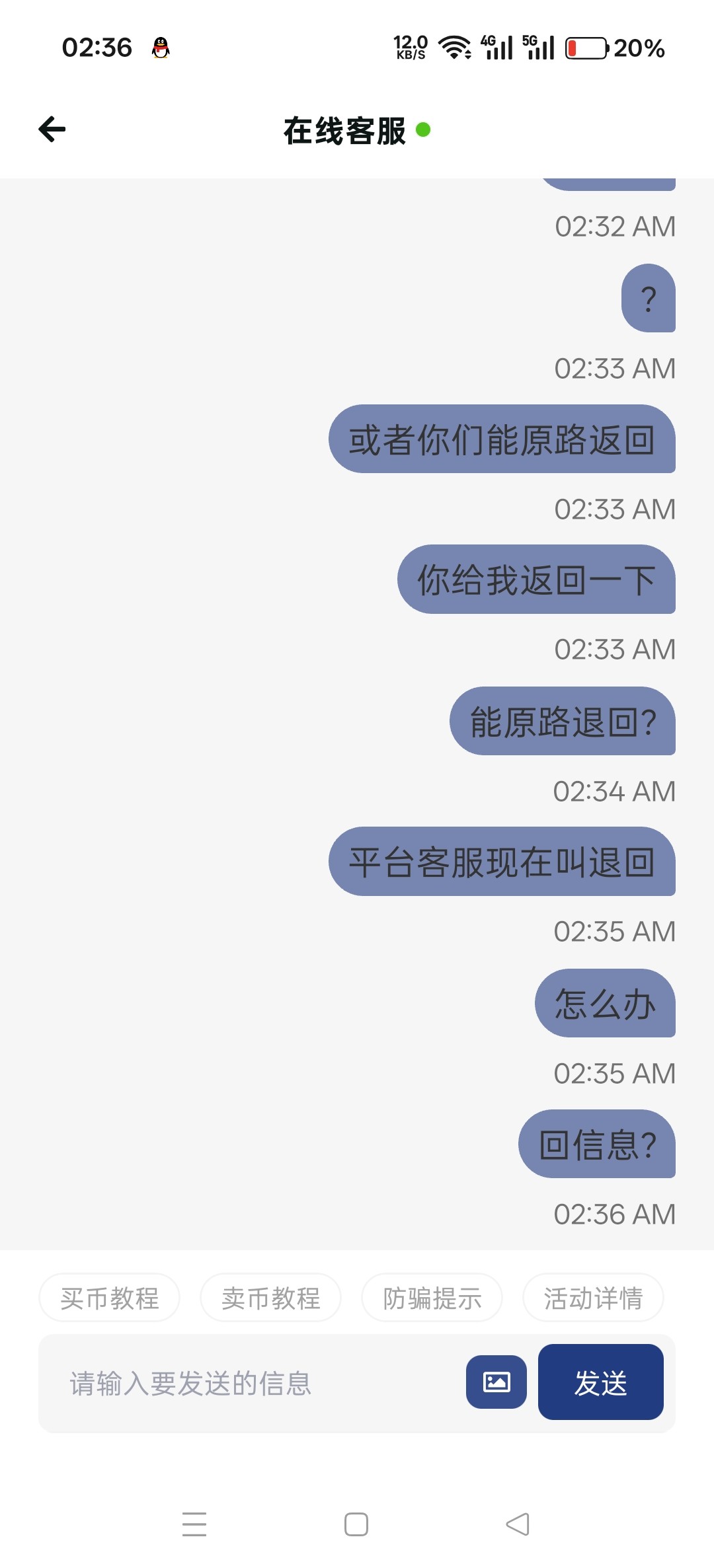The image size is (714, 1568).
Task: Tap the back arrow to exit chat
Action: [x=52, y=130]
